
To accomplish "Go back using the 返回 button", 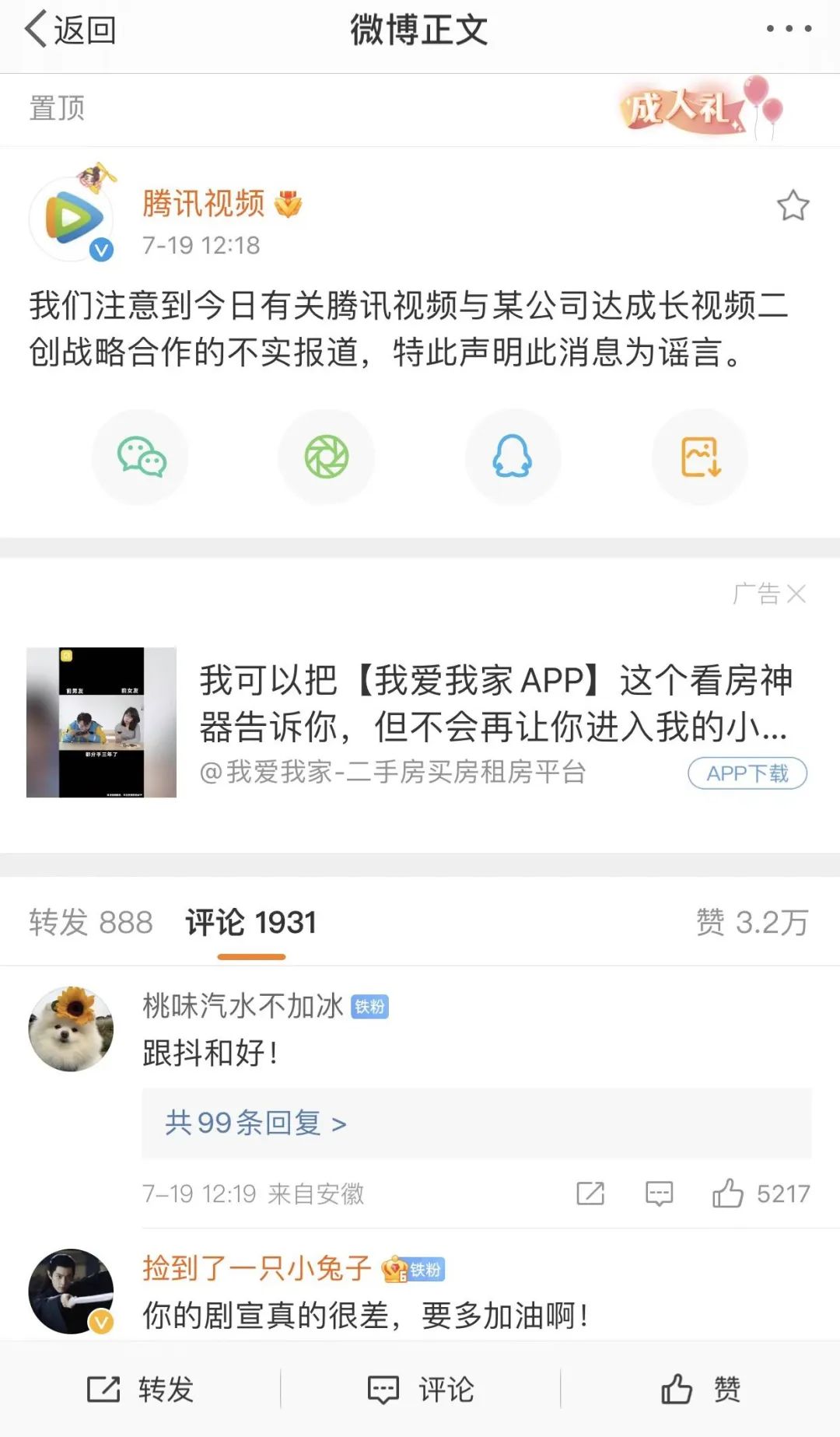I will [x=70, y=30].
